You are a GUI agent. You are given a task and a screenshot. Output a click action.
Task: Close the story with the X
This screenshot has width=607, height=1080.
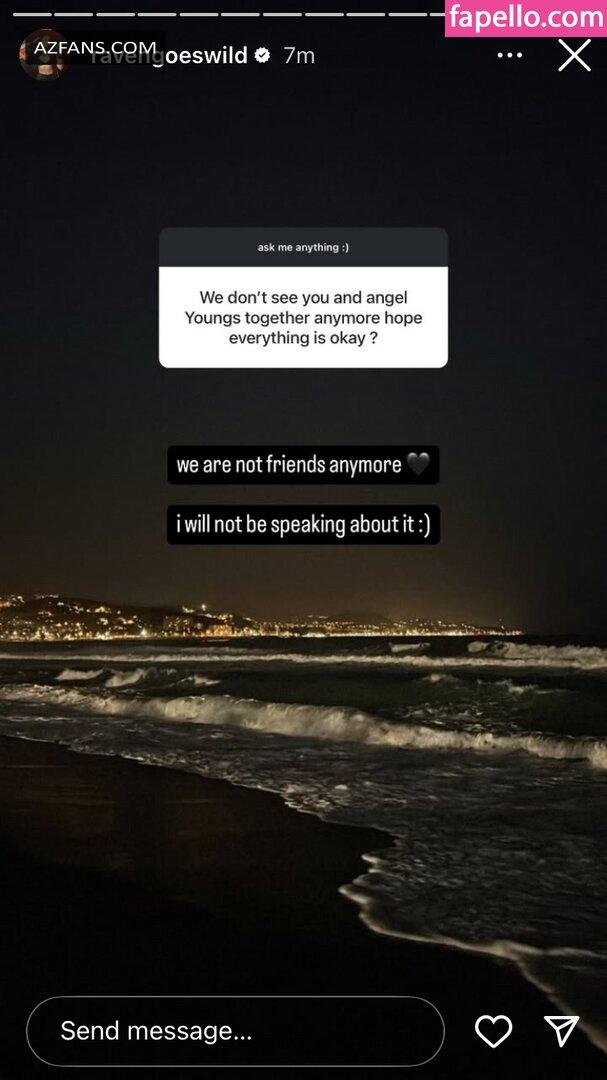[x=574, y=55]
